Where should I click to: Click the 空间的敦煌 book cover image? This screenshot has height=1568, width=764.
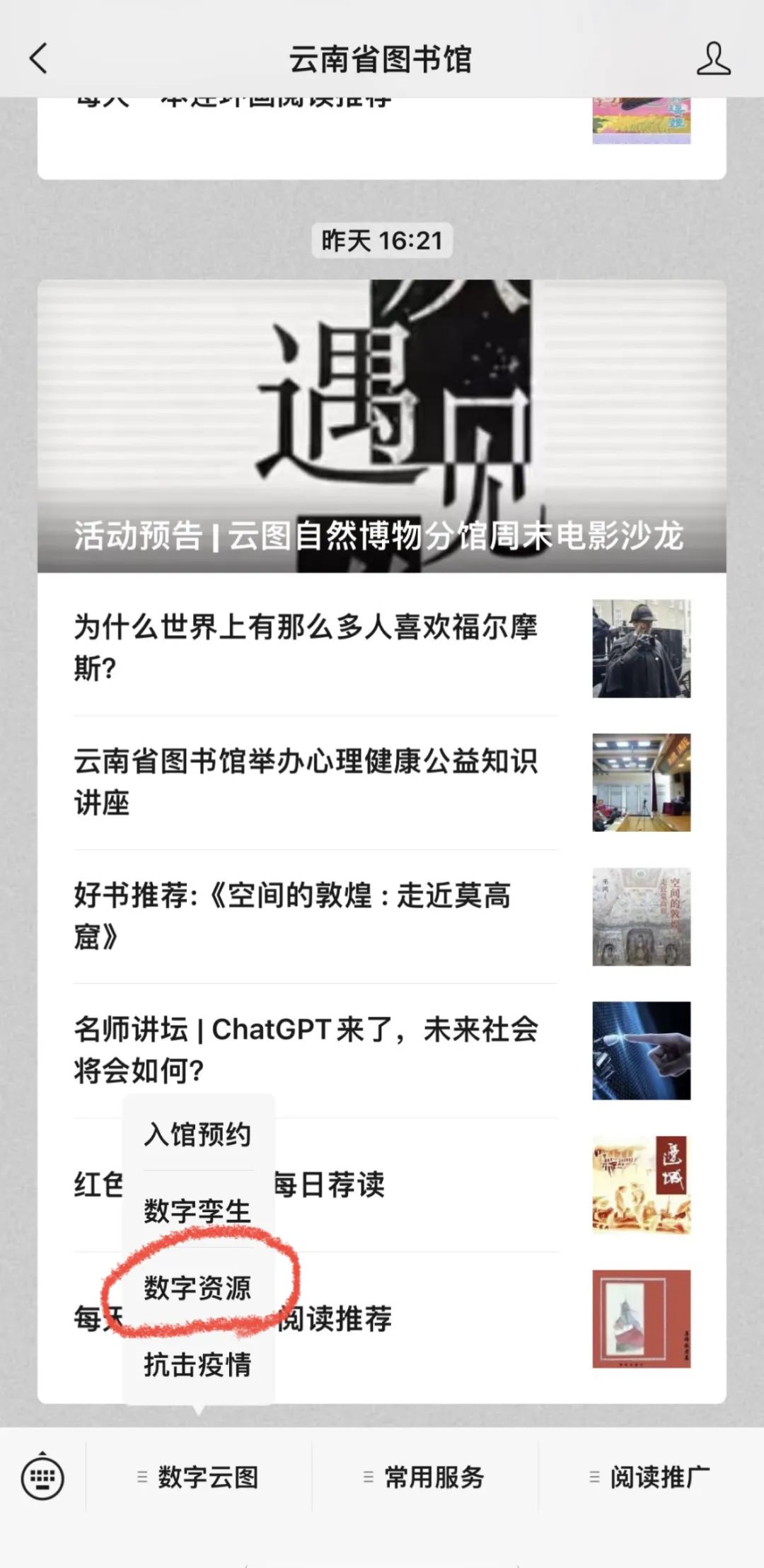[x=641, y=916]
